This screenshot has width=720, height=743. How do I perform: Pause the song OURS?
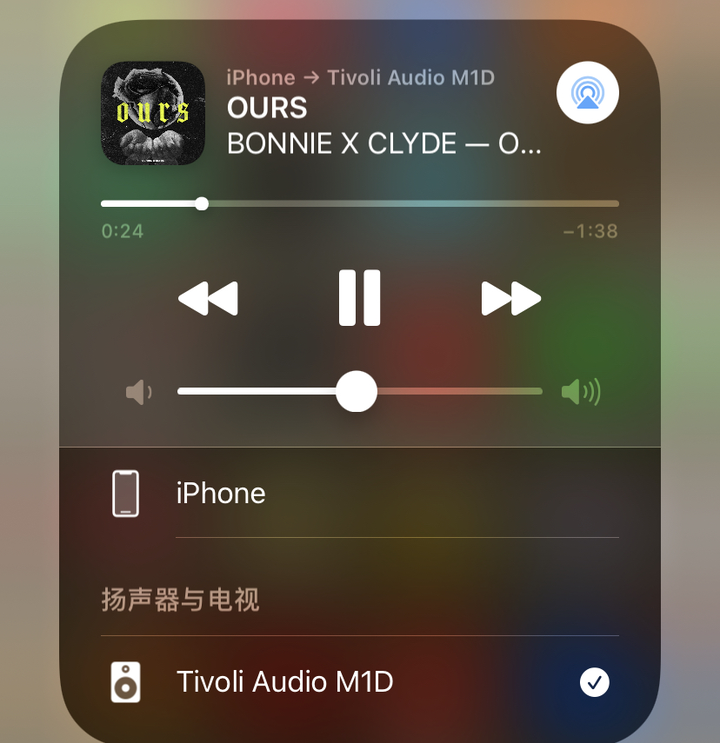tap(359, 298)
